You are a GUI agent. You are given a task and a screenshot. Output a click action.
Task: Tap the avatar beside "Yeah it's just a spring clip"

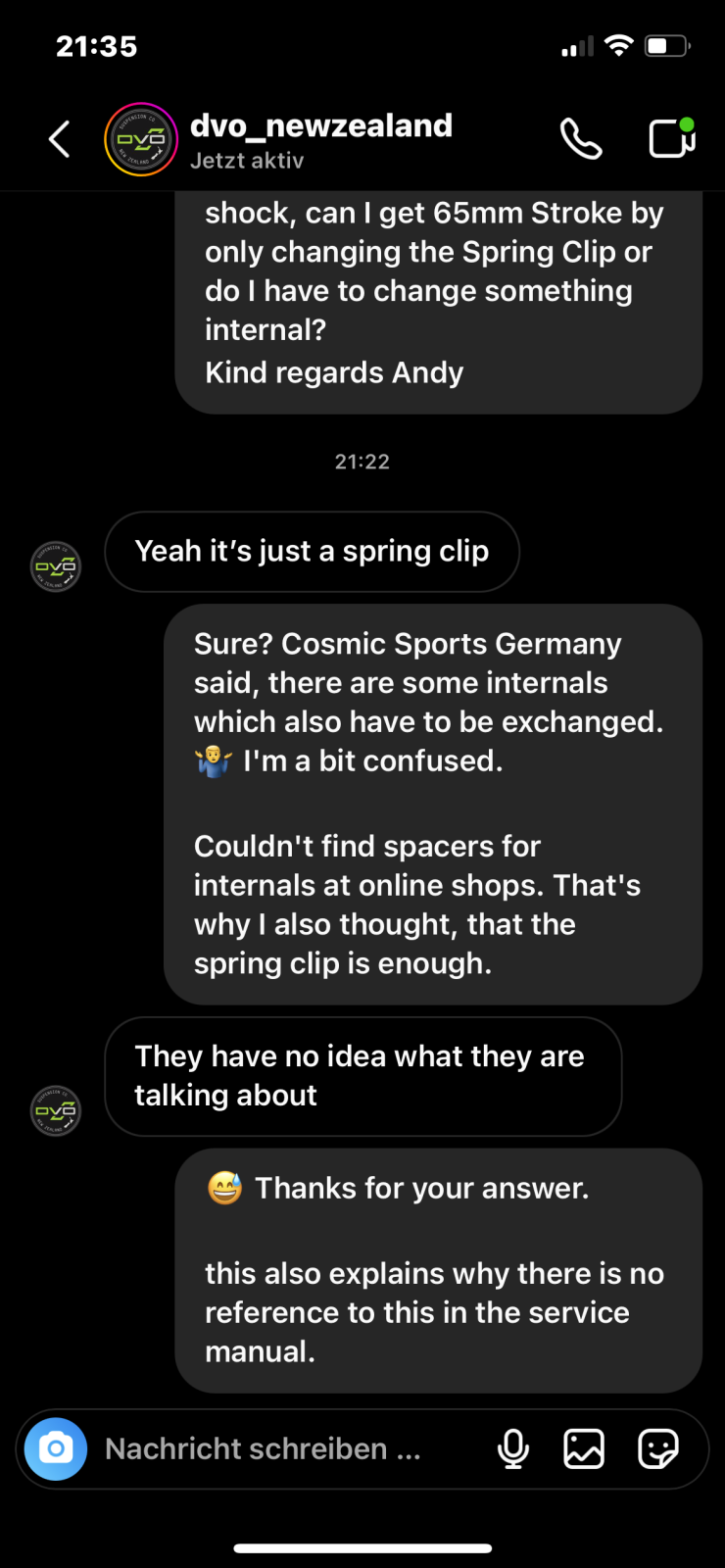click(56, 566)
